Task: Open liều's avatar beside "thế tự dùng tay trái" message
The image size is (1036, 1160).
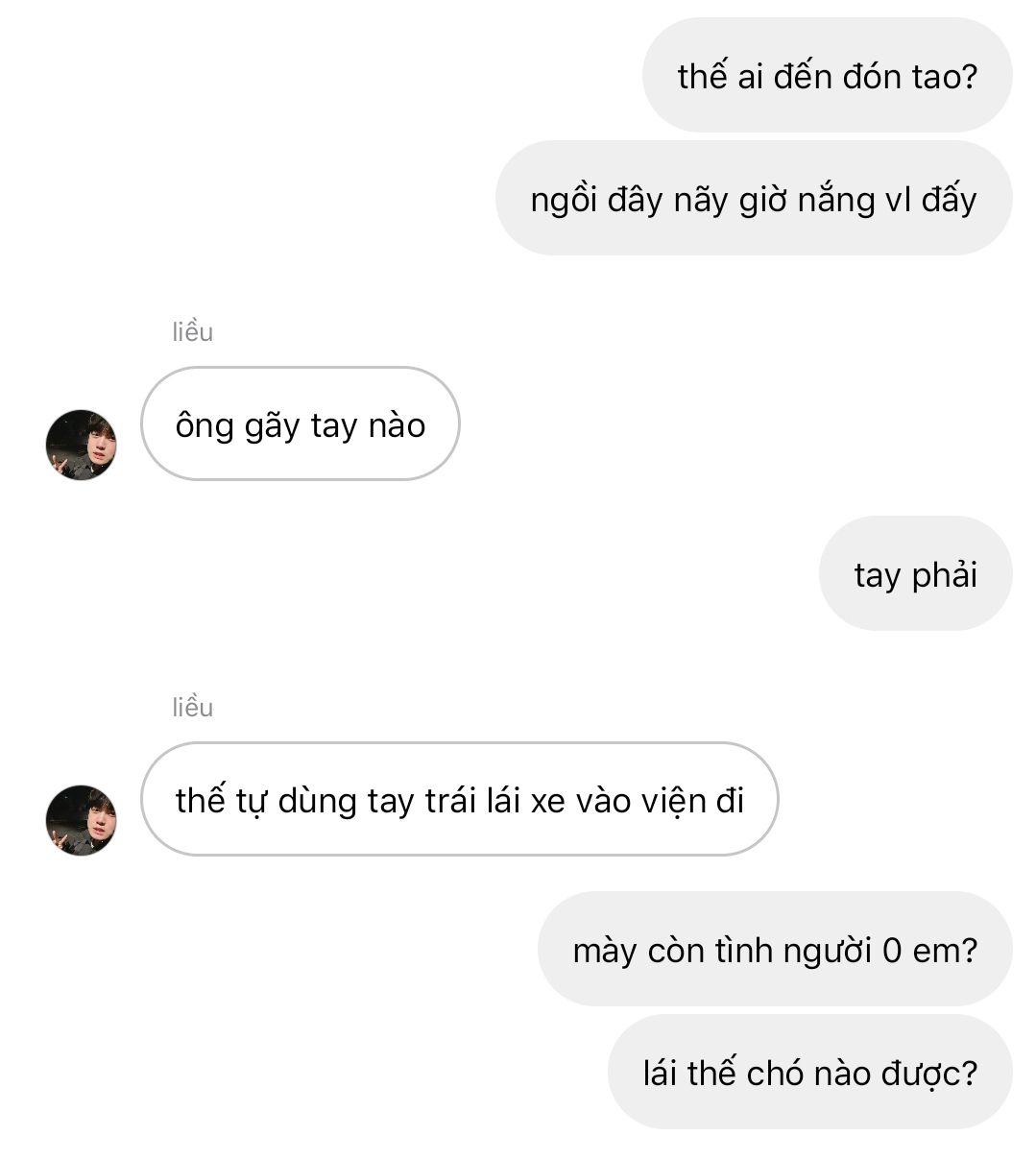Action: coord(81,820)
